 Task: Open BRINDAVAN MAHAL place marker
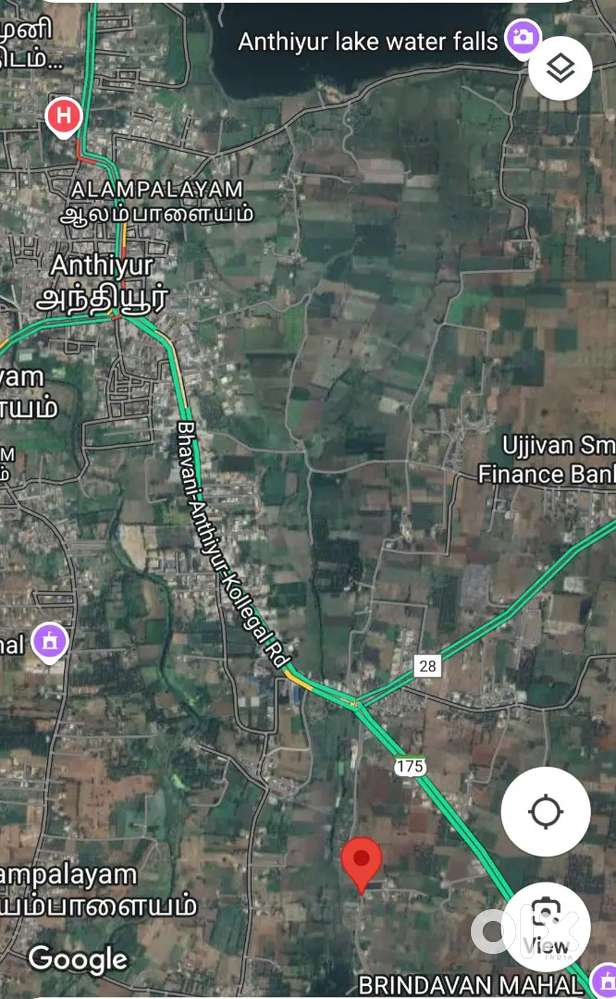coord(603,978)
